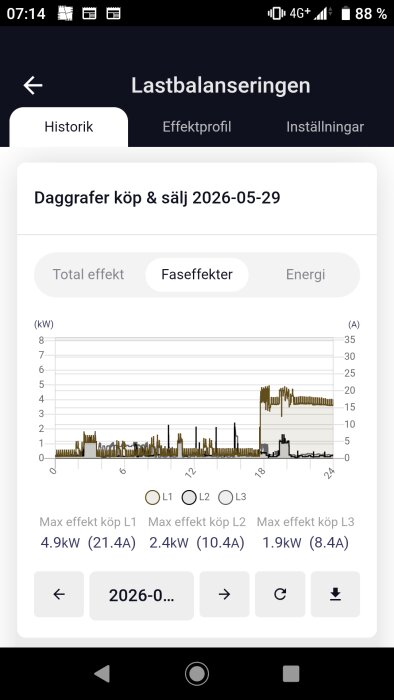Open the Inställningar tab
The width and height of the screenshot is (394, 700).
pyautogui.click(x=325, y=127)
